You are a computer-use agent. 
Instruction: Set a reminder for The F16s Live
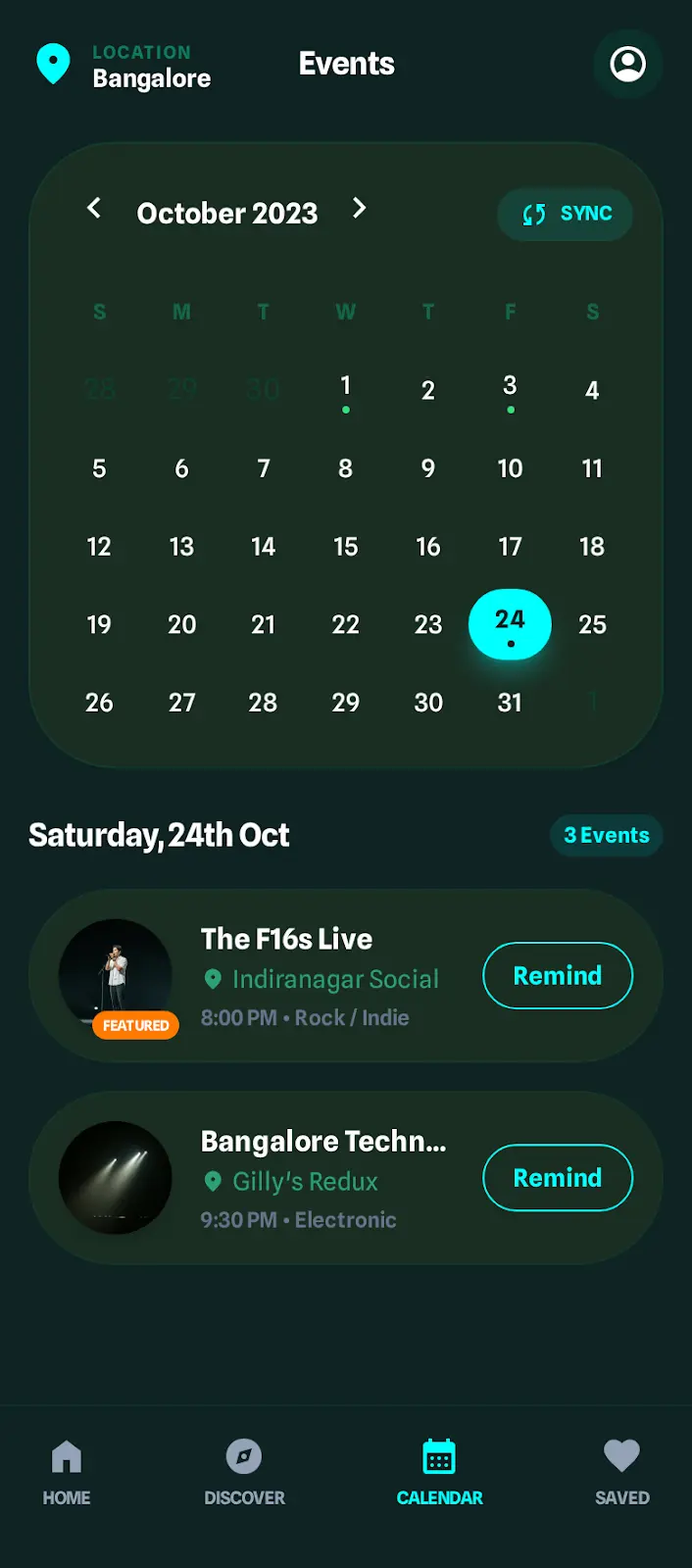click(557, 975)
